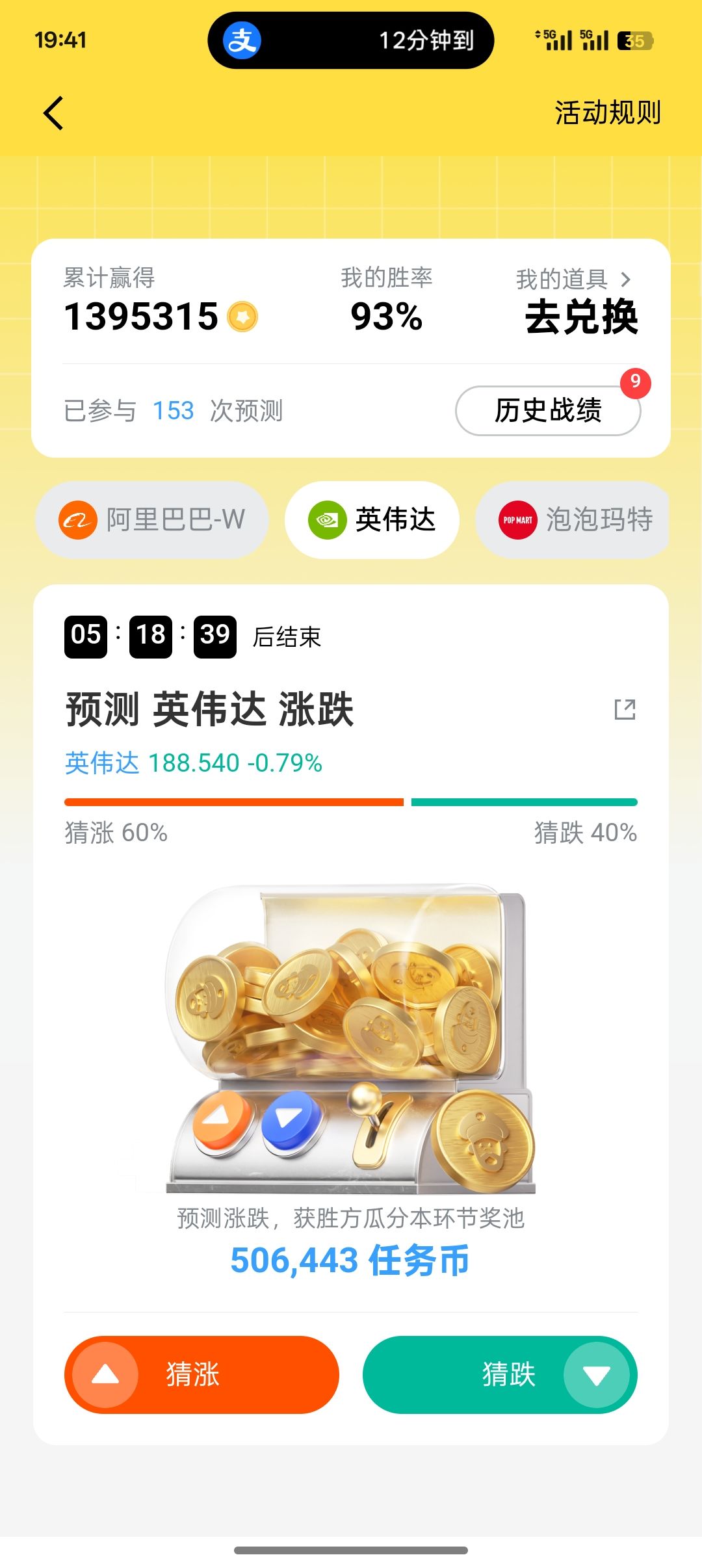Open the 英伟达 188.540 quote link
Image resolution: width=702 pixels, height=1568 pixels.
(194, 763)
